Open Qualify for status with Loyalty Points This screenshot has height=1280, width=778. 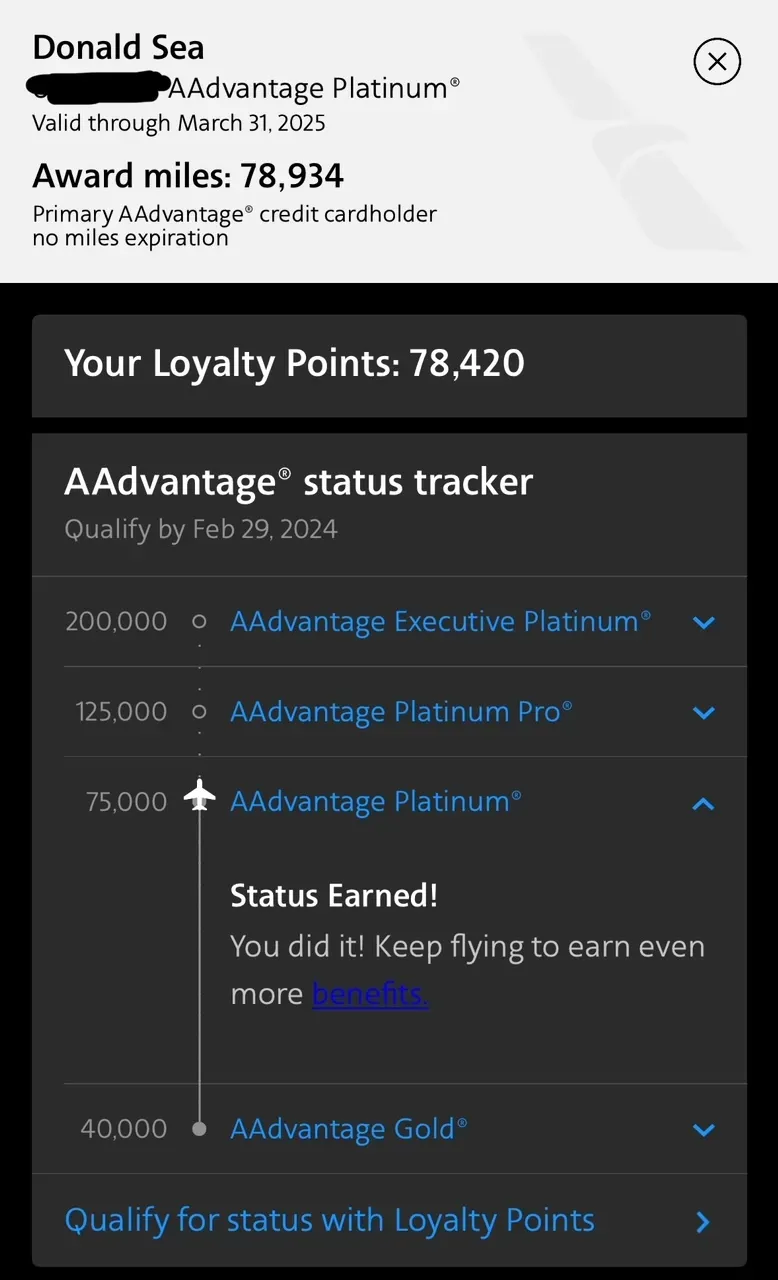[328, 1220]
